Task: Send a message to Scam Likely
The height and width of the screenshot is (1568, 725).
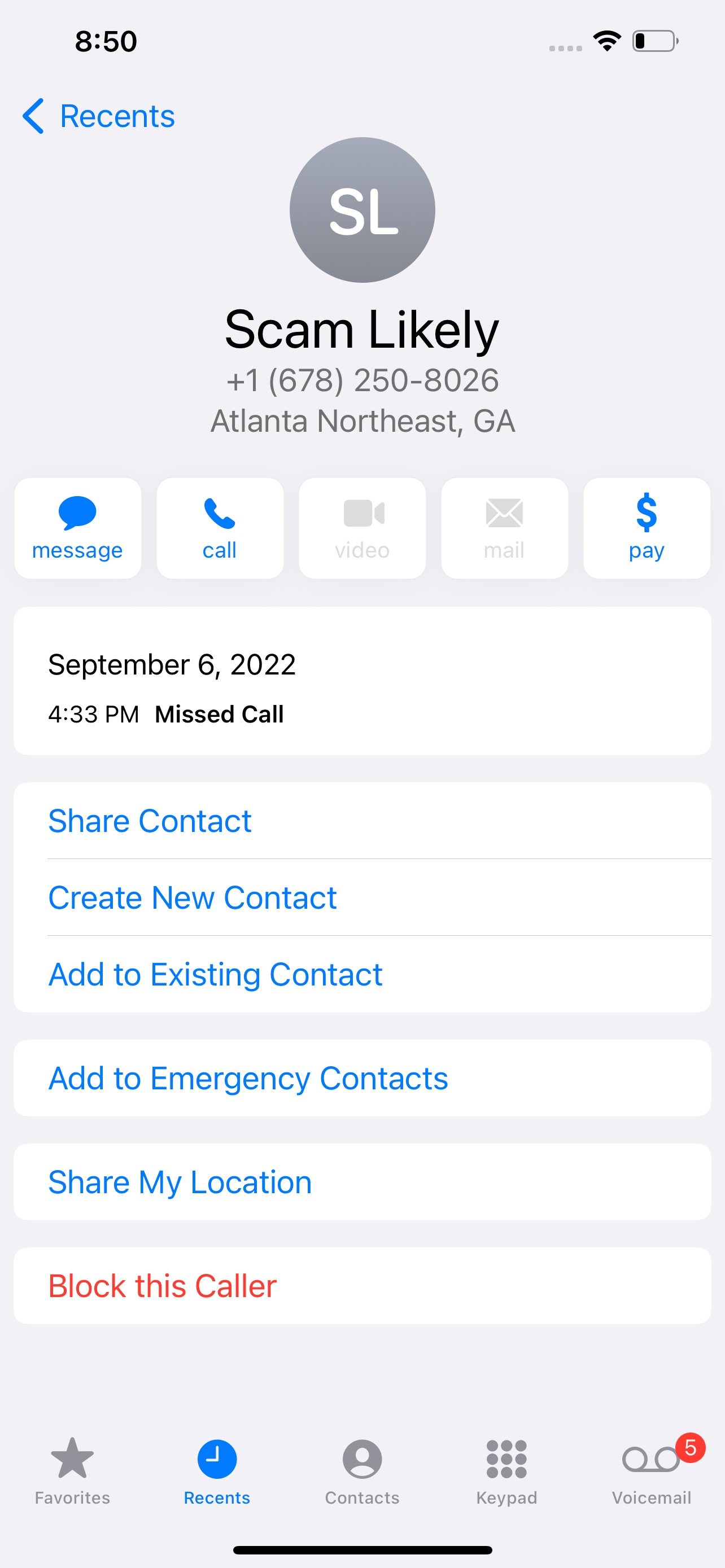Action: pyautogui.click(x=77, y=528)
